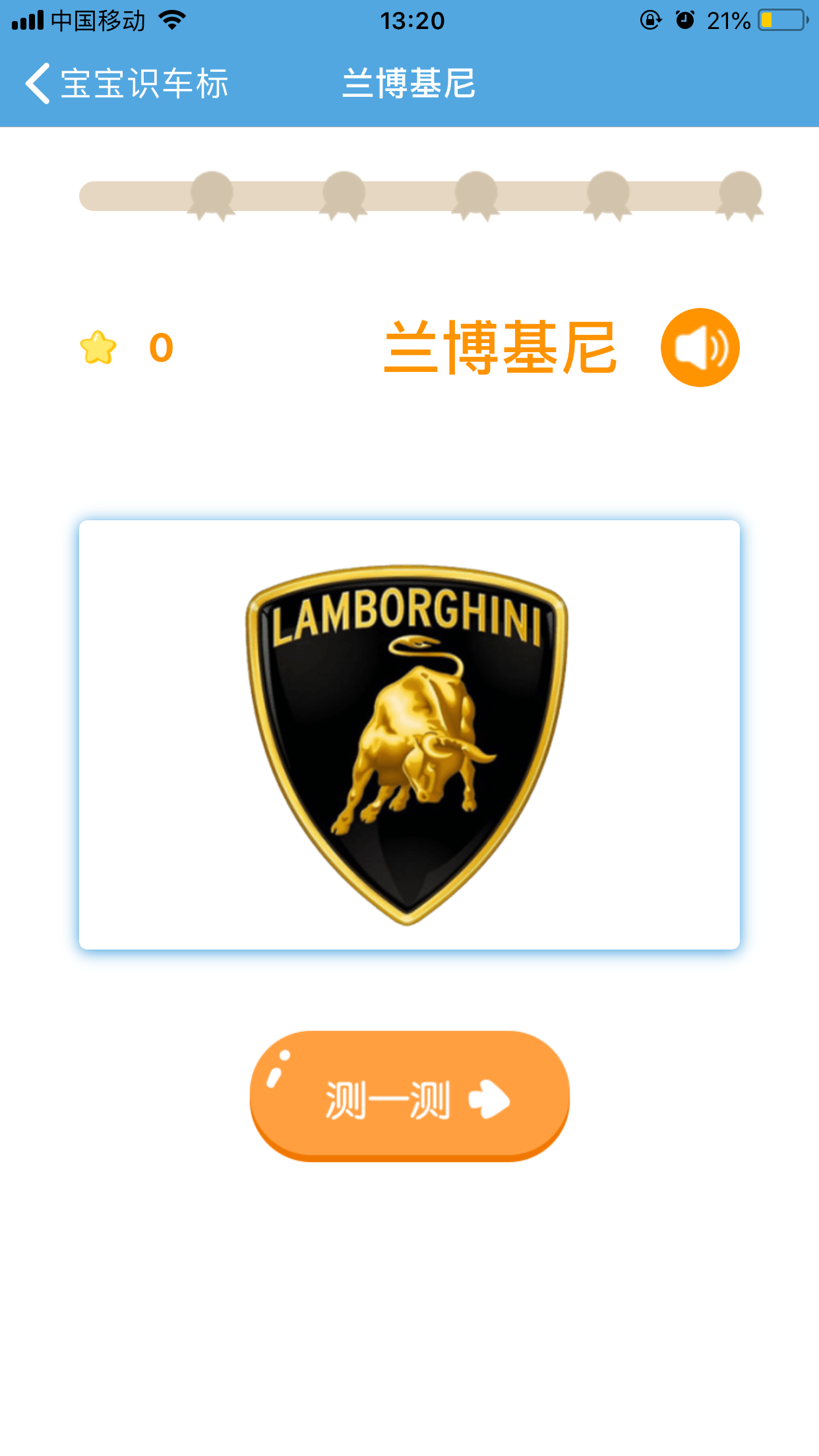
Task: Go back to 宝宝识车标
Action: pos(127,84)
